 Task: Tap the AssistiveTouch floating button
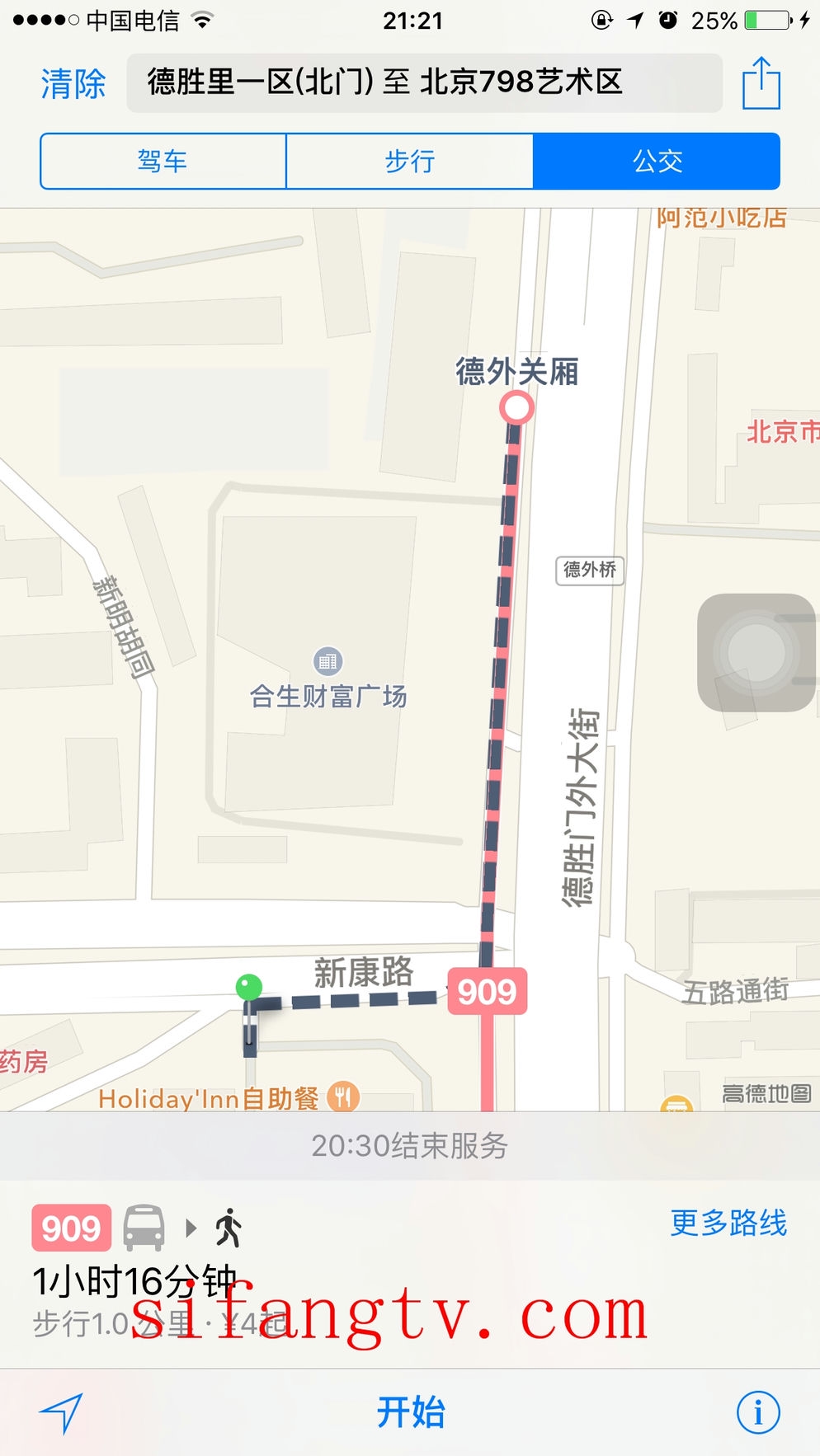point(756,652)
